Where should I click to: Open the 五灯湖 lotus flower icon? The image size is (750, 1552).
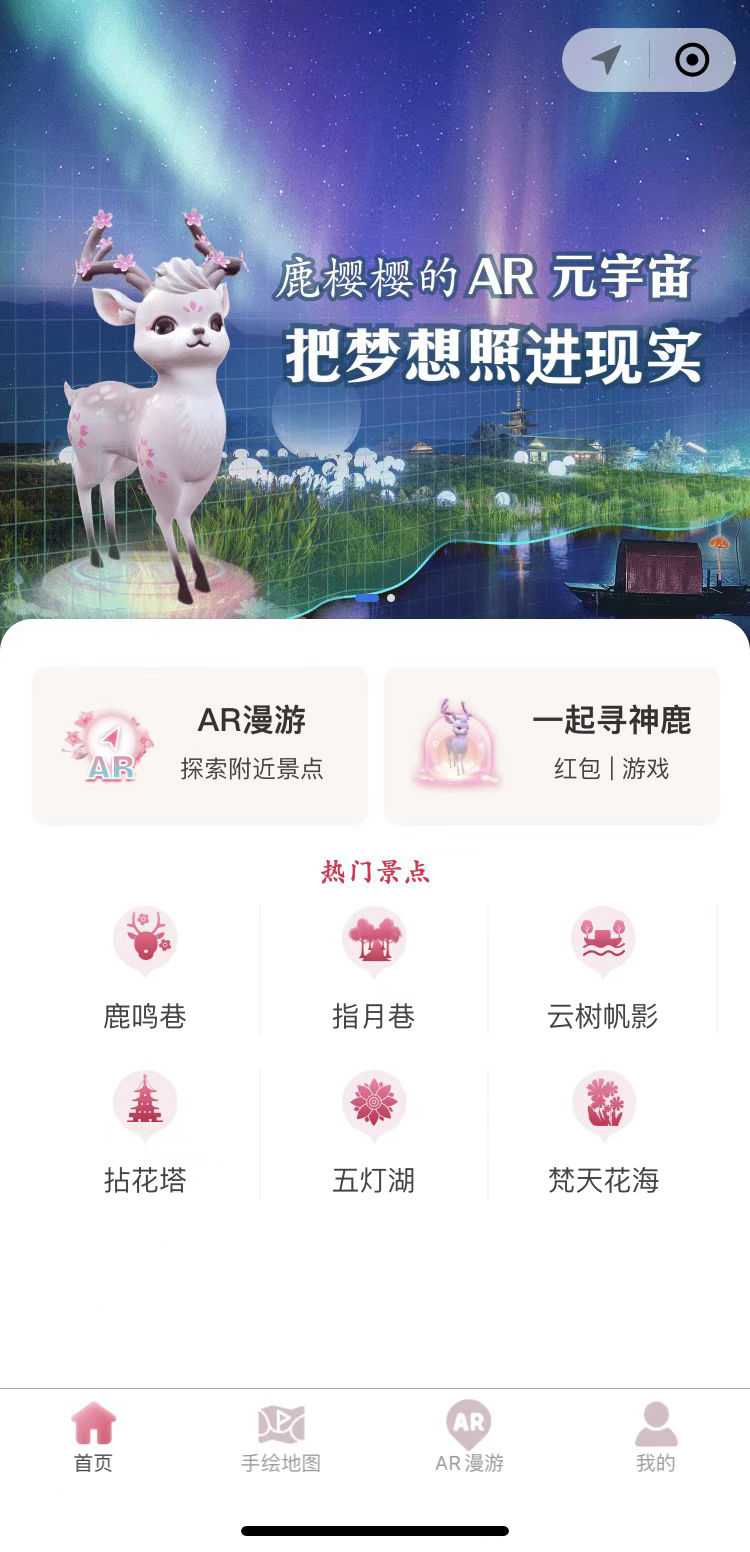374,1103
